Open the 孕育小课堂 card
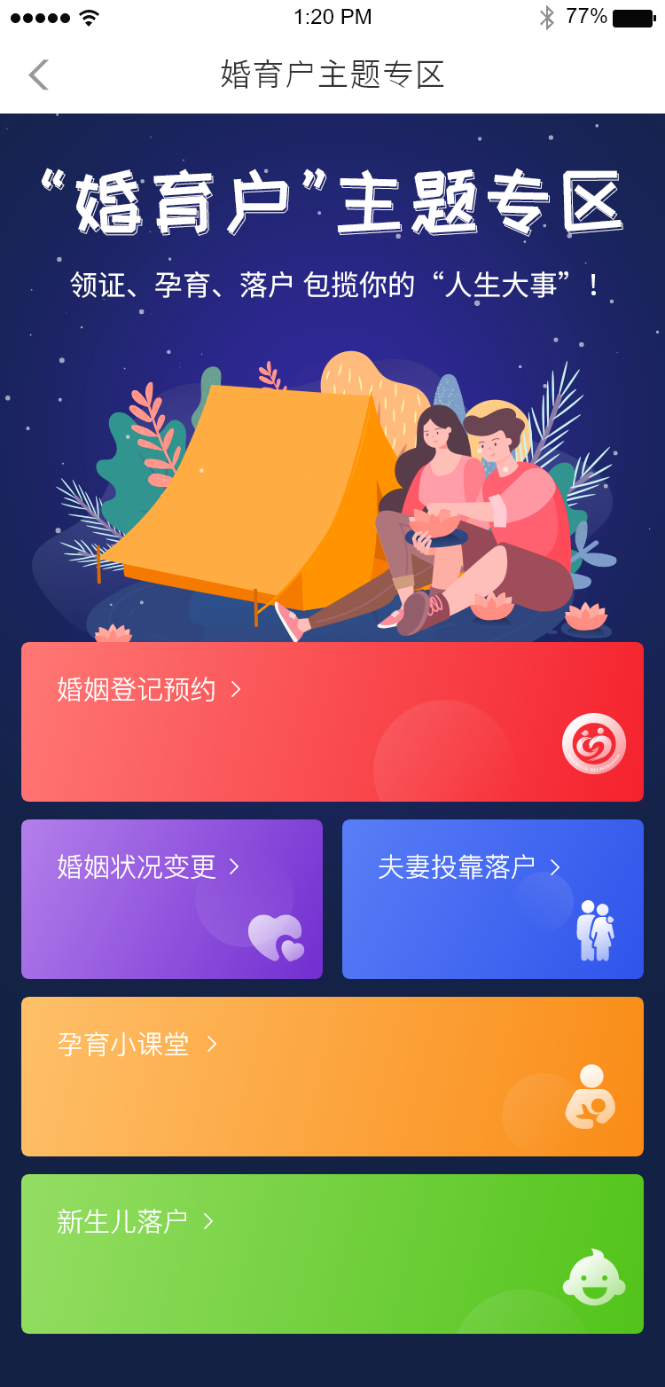Screen dimensions: 665x1387 (x=332, y=1076)
